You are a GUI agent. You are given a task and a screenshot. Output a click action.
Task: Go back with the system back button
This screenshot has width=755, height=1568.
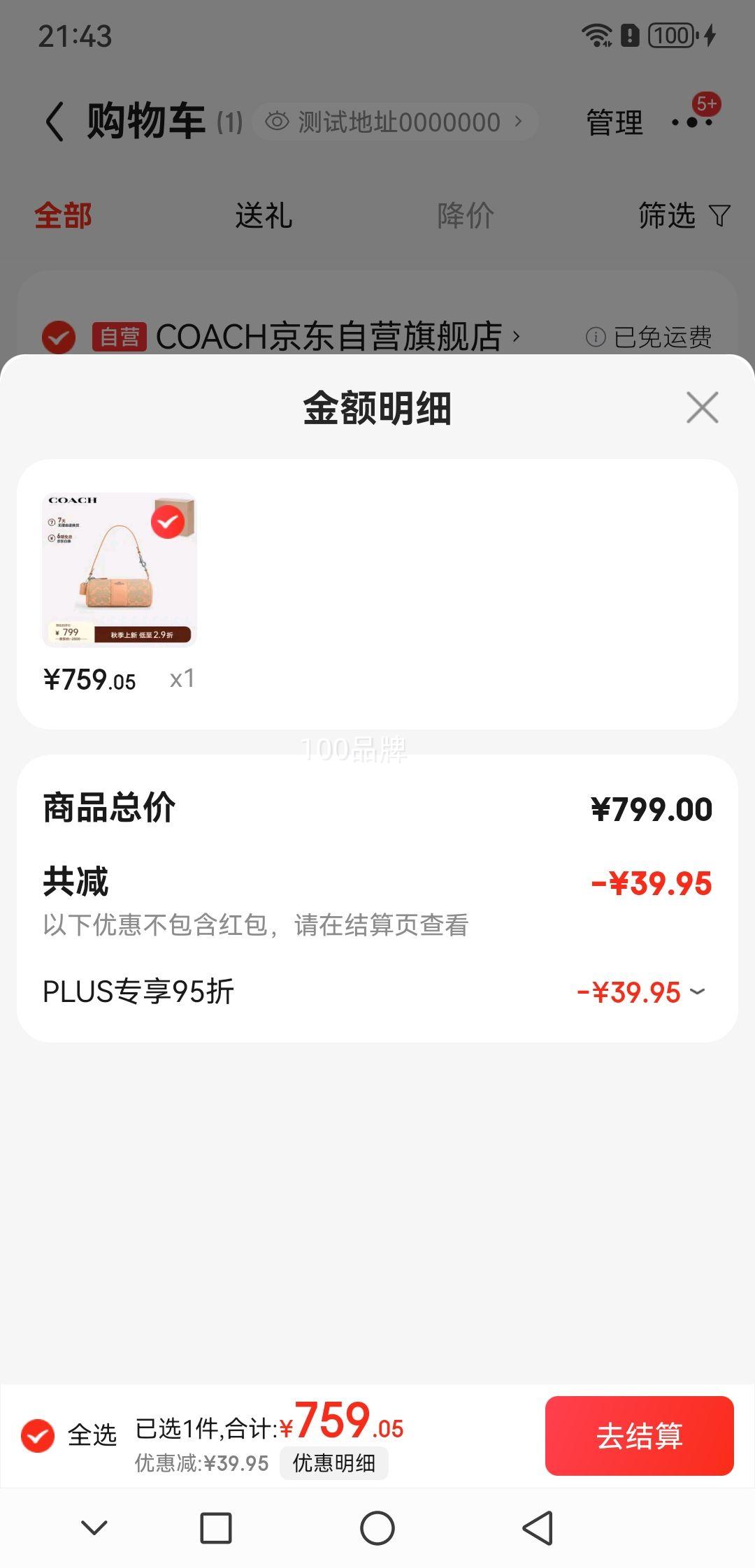(538, 1528)
